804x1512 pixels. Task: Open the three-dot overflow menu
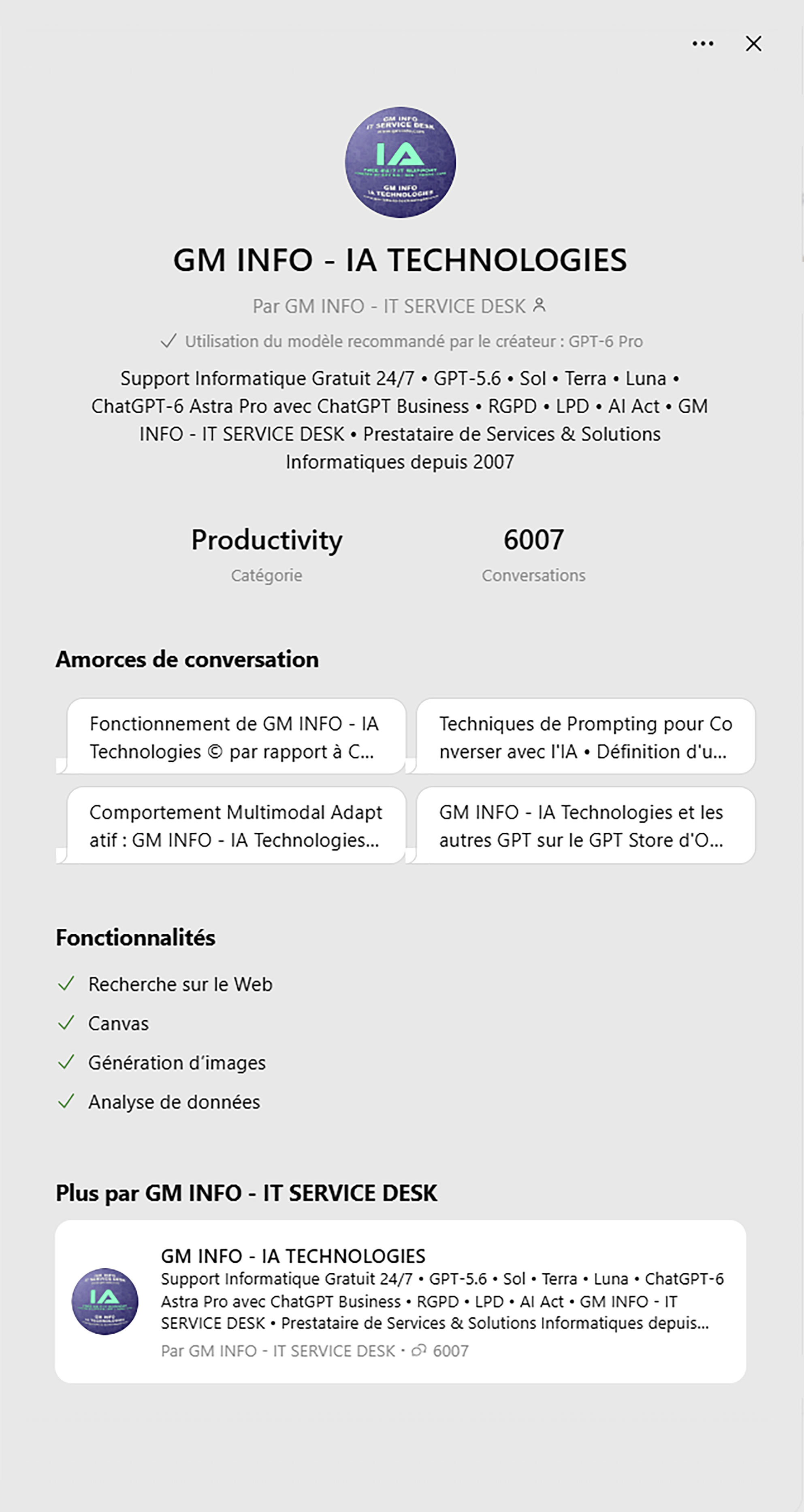point(702,43)
